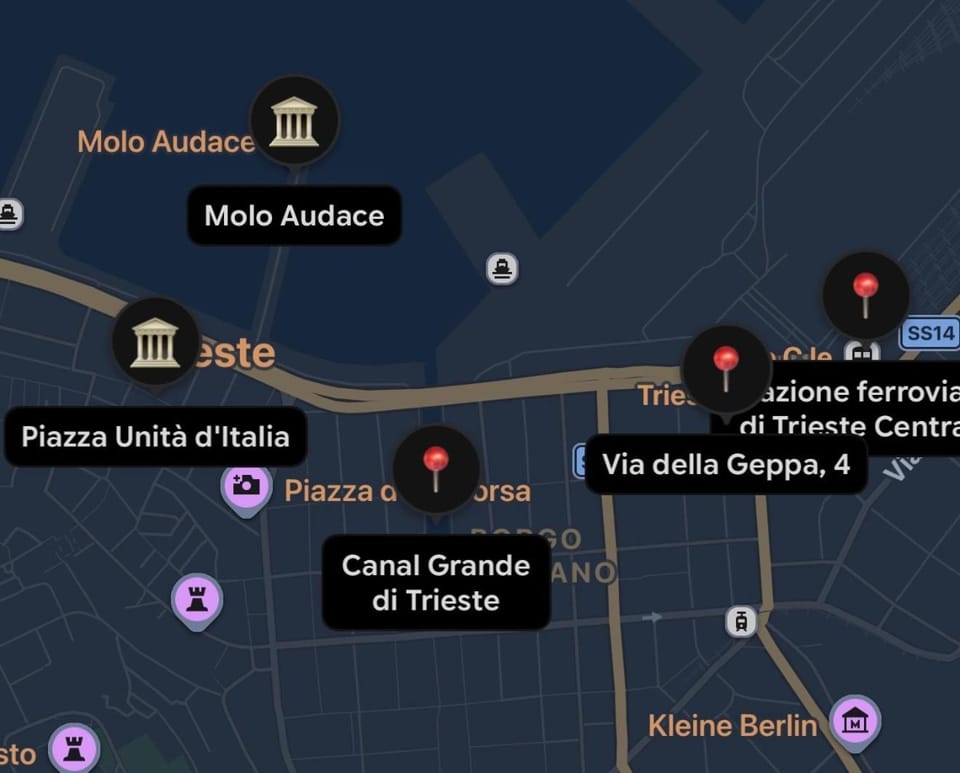Select the castle marker below the camera spot
The width and height of the screenshot is (960, 773).
197,600
